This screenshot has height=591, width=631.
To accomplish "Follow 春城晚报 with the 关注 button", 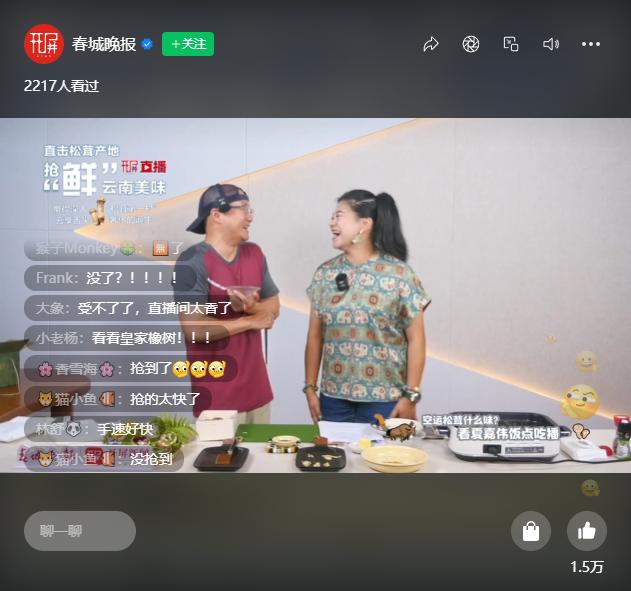I will [x=188, y=44].
